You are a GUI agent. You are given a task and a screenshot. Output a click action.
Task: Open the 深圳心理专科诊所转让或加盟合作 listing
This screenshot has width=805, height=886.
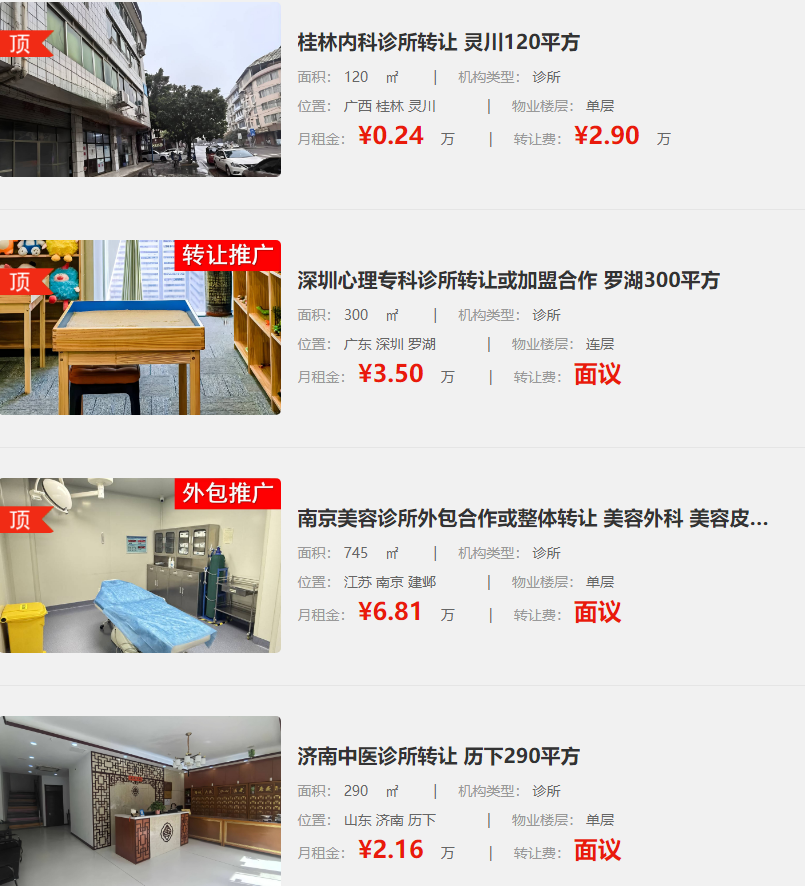point(508,280)
